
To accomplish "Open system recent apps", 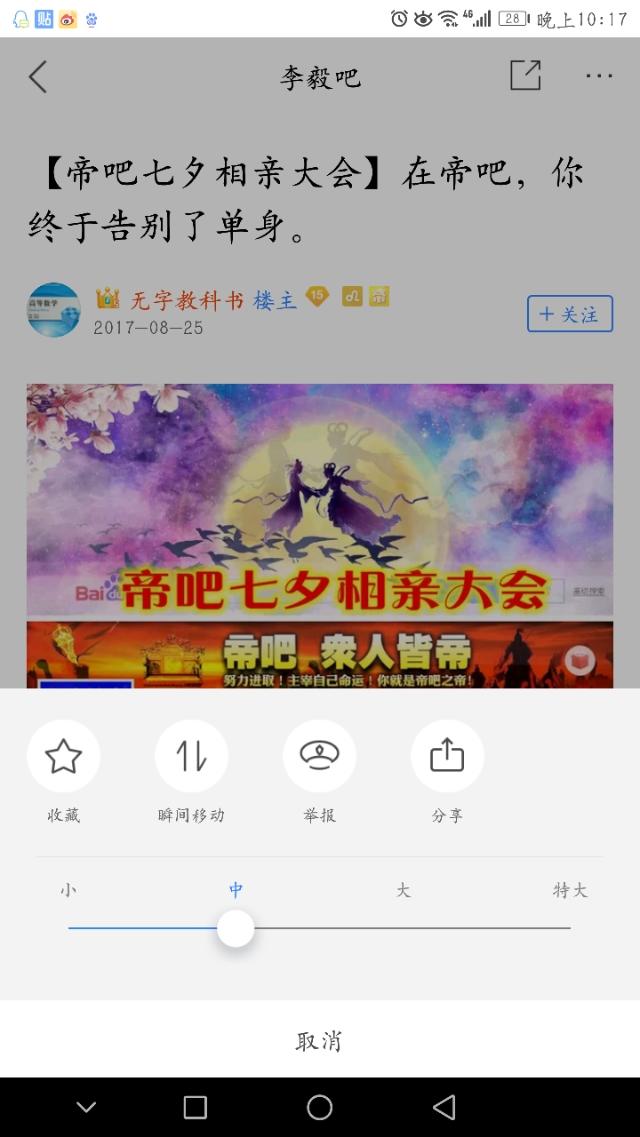I will [x=195, y=1107].
